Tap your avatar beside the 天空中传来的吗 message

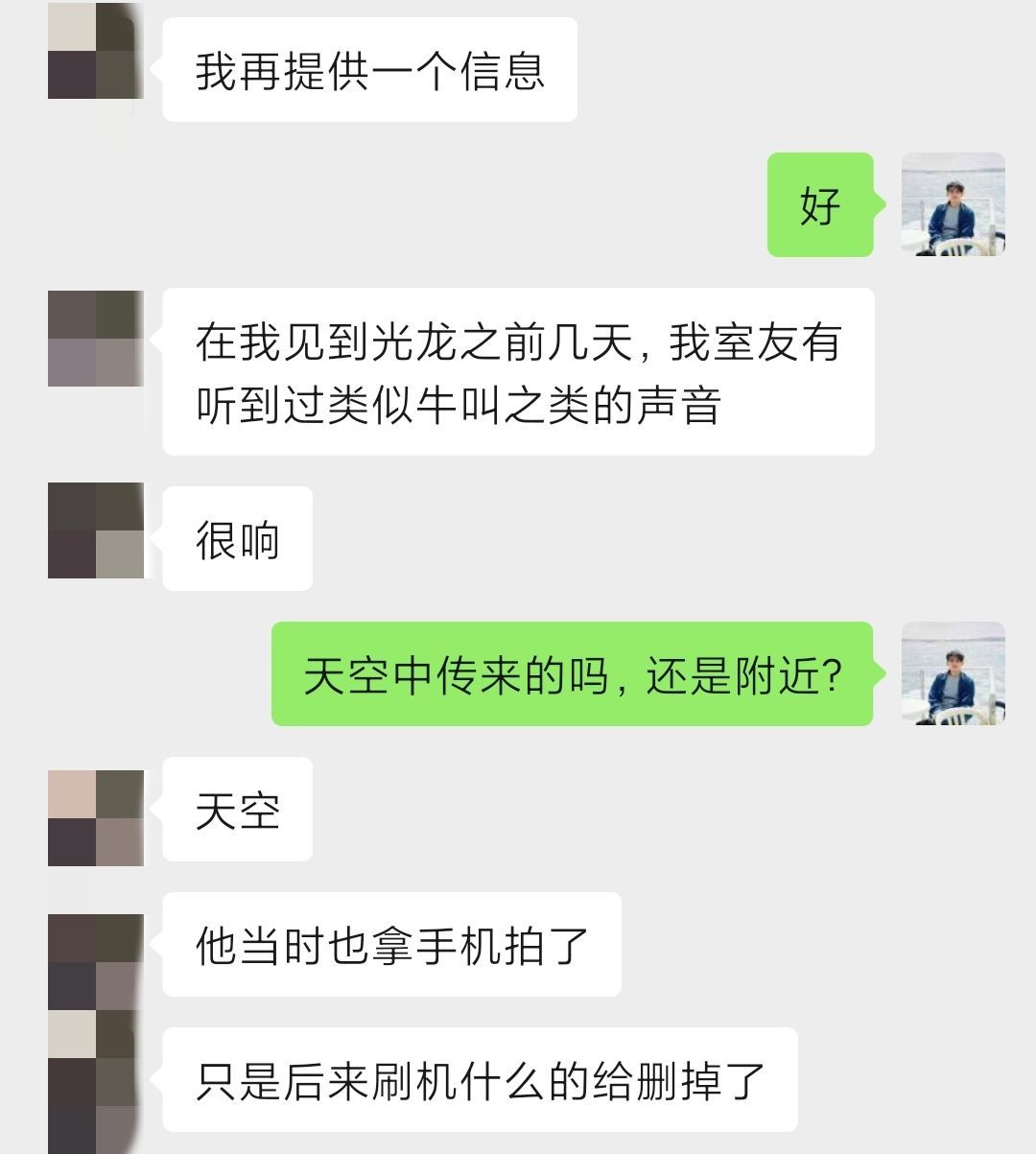pos(953,673)
